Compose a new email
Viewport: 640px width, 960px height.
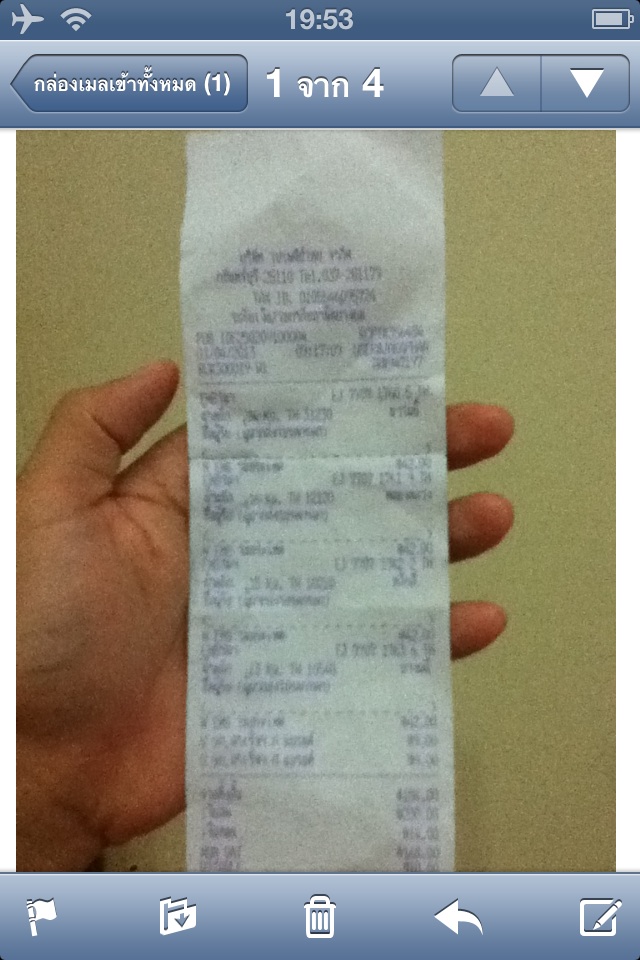600,915
